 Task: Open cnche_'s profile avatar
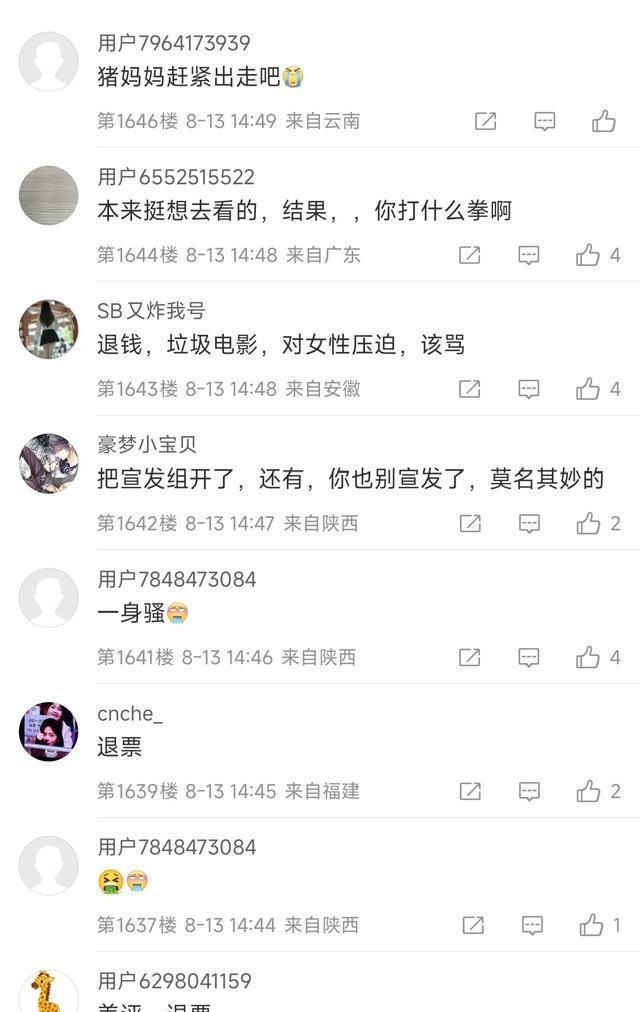(48, 731)
